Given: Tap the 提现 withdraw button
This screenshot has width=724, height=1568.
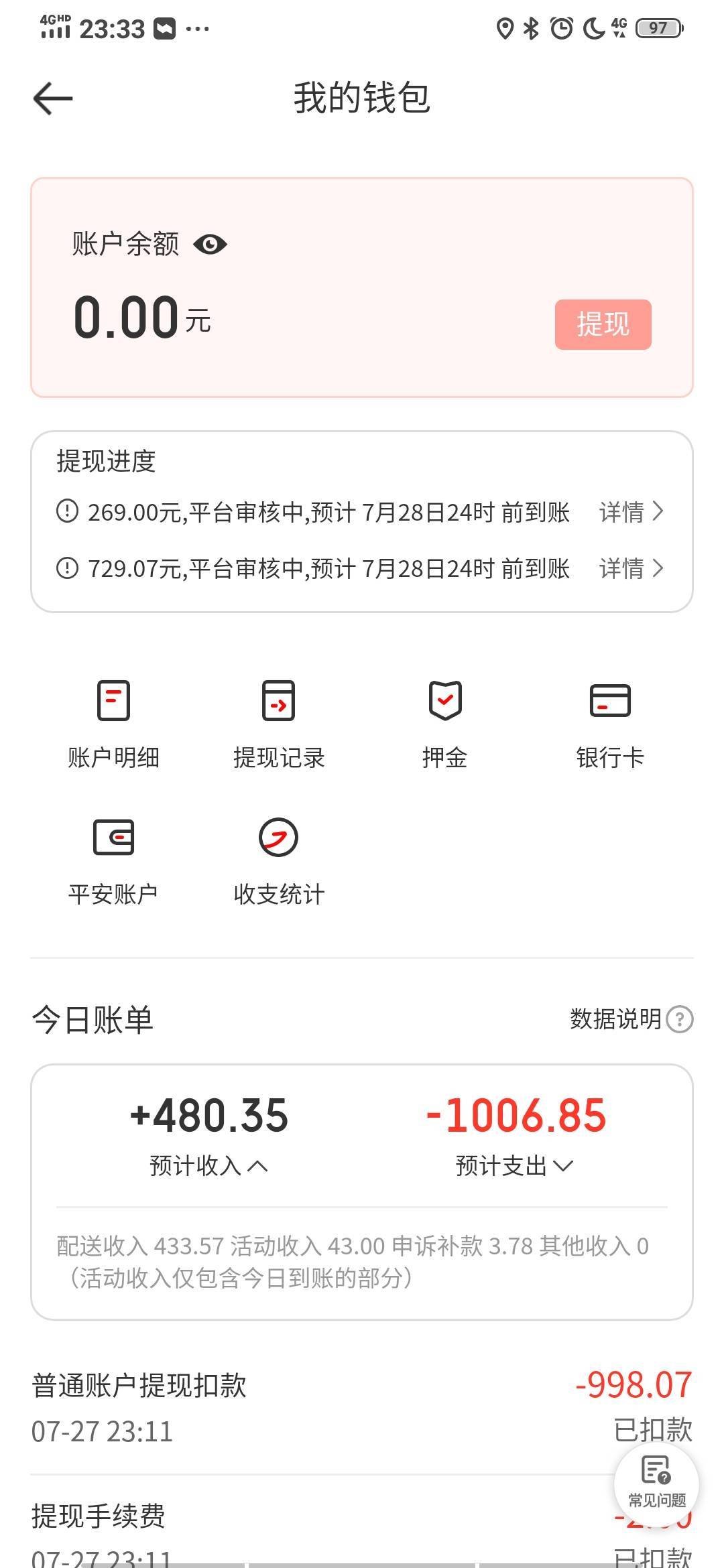Looking at the screenshot, I should 603,324.
